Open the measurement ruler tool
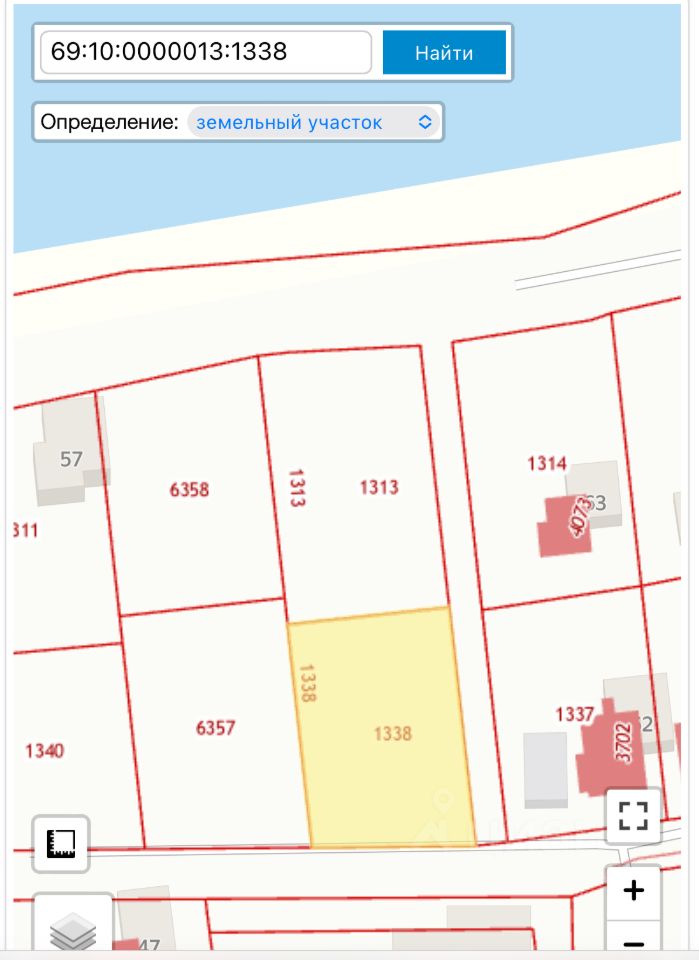 61,843
